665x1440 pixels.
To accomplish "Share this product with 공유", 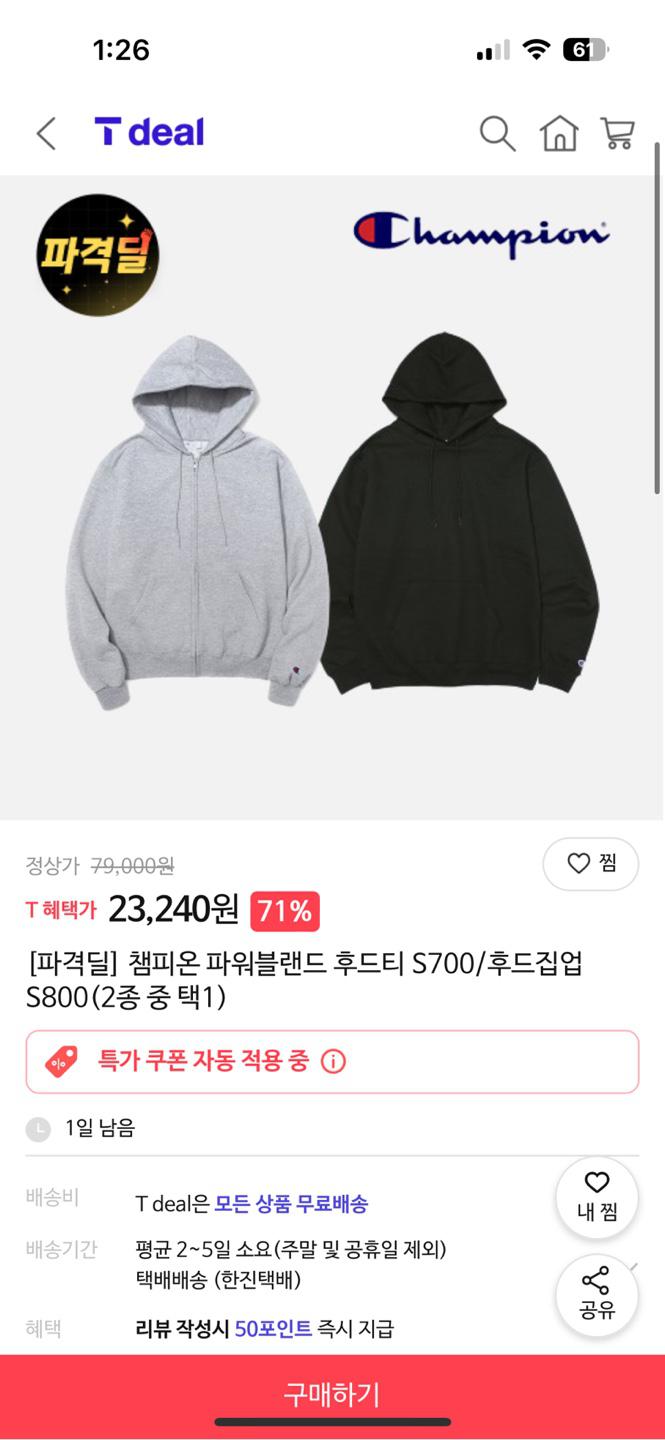I will pyautogui.click(x=597, y=1295).
